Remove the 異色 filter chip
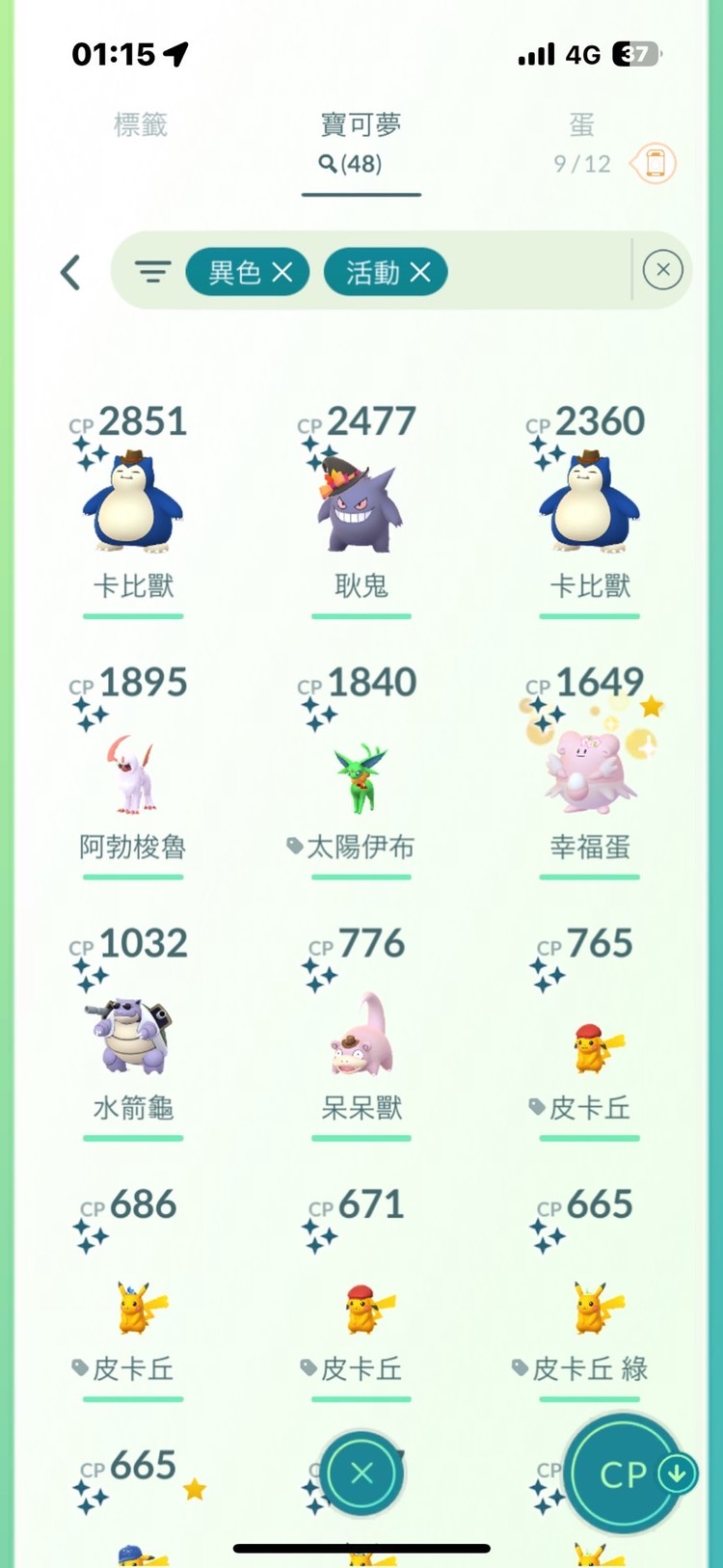The height and width of the screenshot is (1568, 723). (281, 273)
